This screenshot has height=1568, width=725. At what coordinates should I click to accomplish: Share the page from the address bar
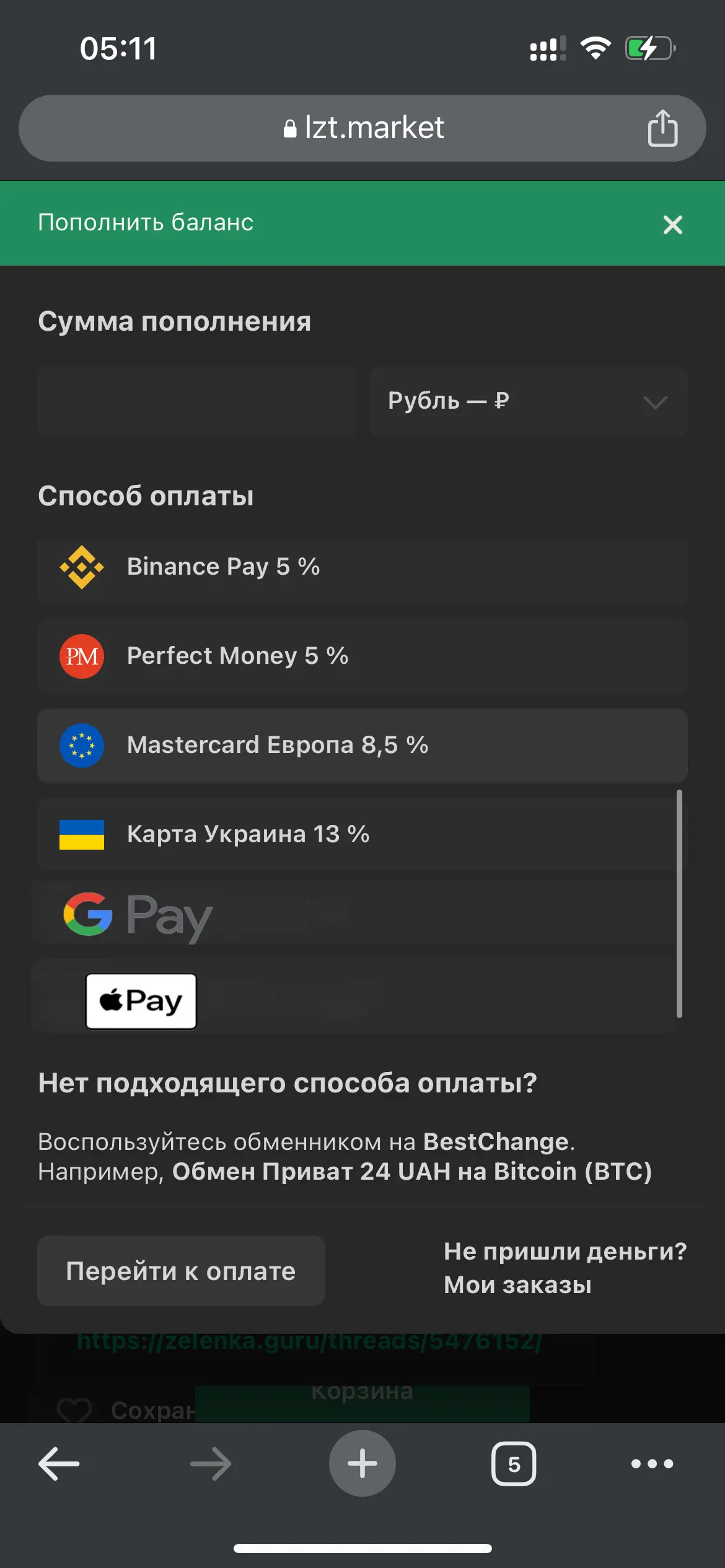pyautogui.click(x=662, y=128)
